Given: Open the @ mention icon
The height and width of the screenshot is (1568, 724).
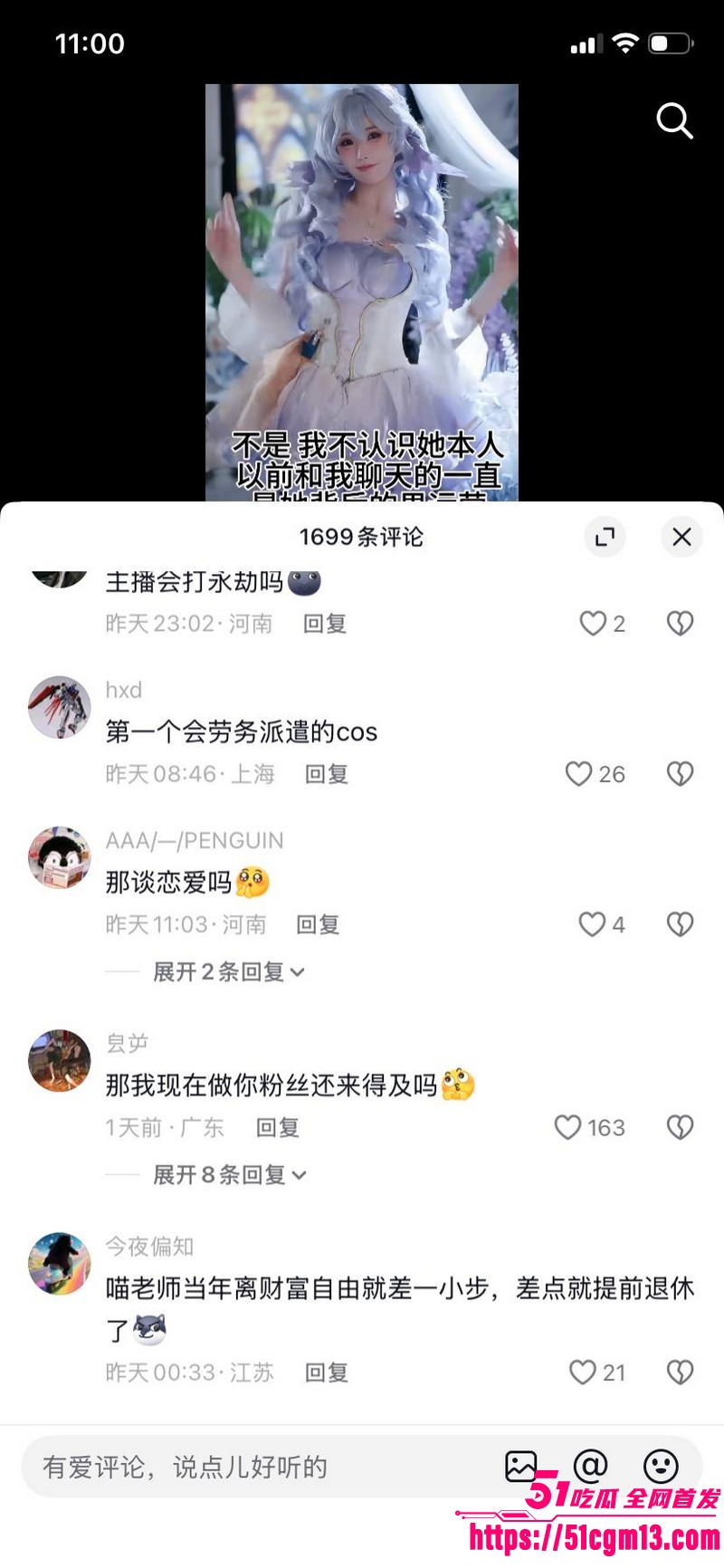Looking at the screenshot, I should [x=590, y=1467].
